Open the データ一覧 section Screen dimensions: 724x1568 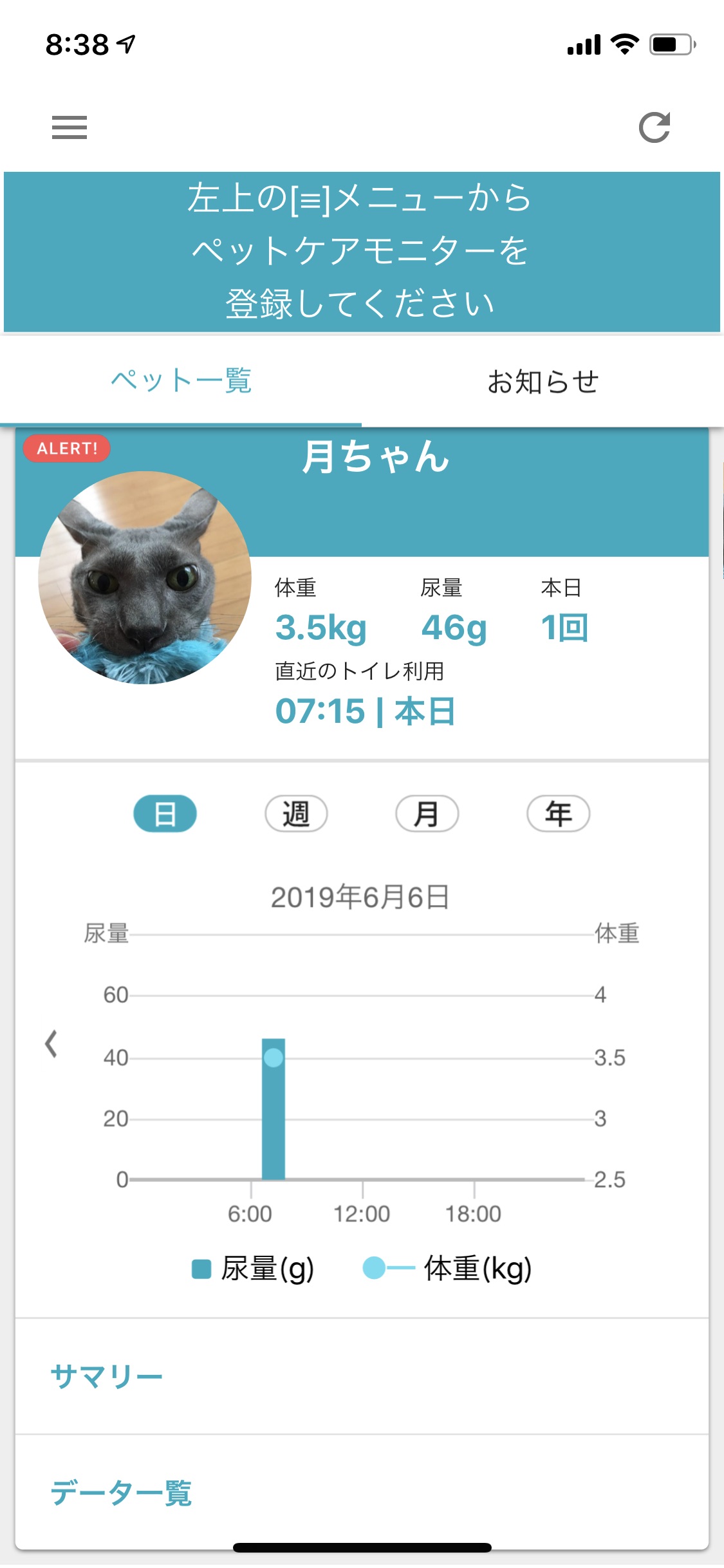[121, 1492]
